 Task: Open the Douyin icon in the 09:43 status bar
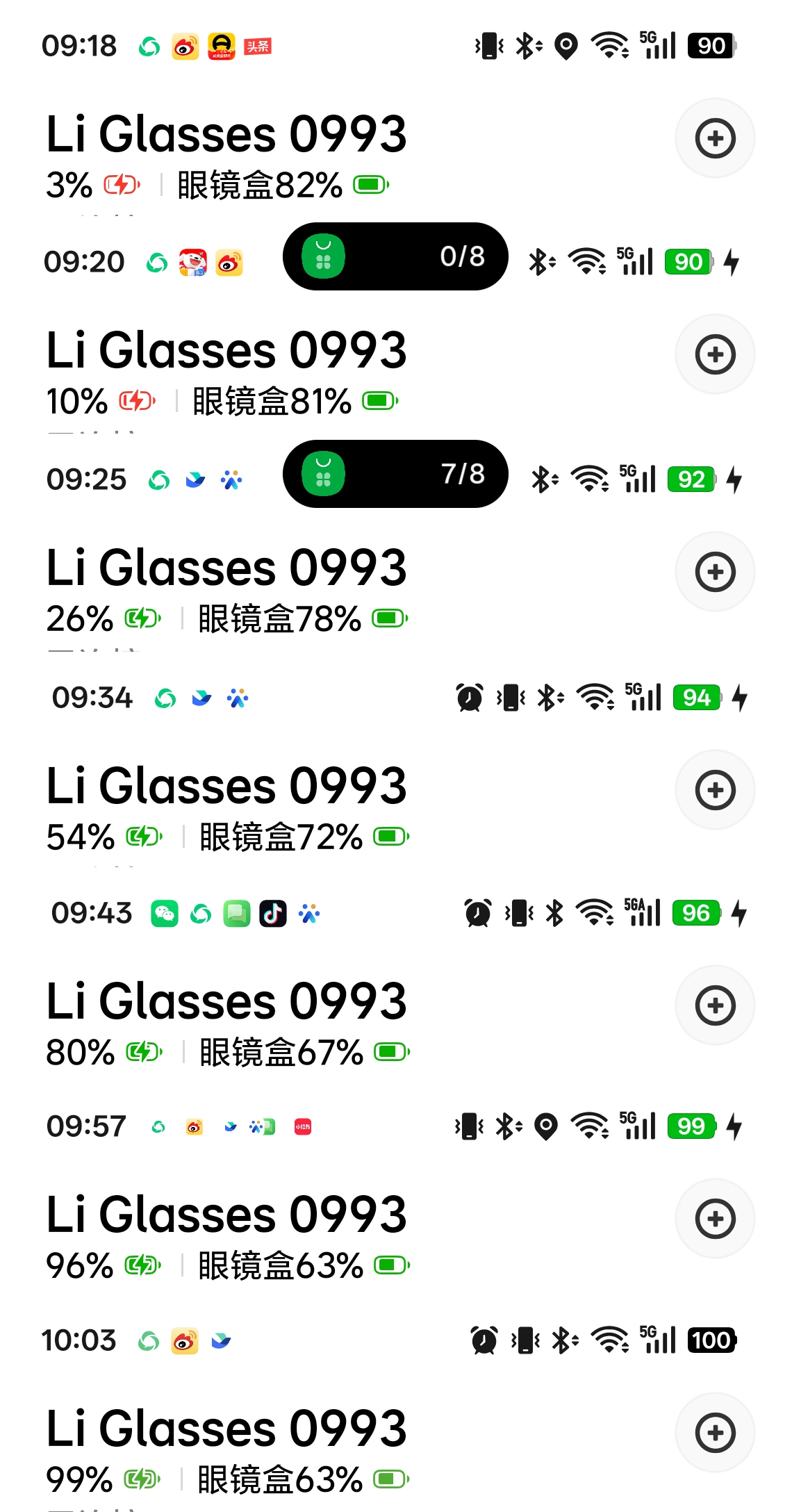[x=272, y=915]
